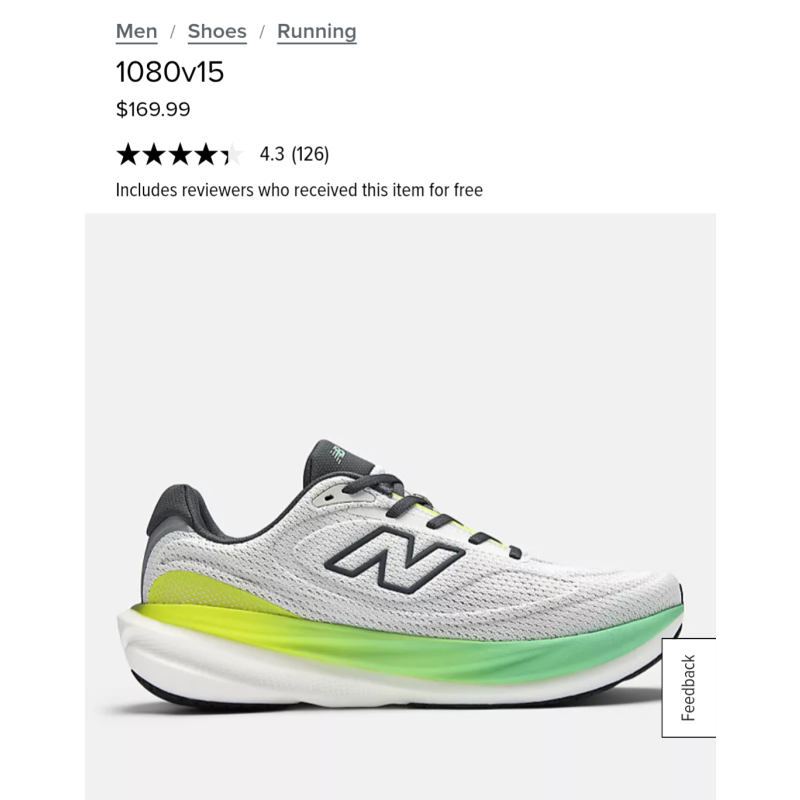
Task: Tap the 1080v15 shoe product image
Action: [400, 506]
